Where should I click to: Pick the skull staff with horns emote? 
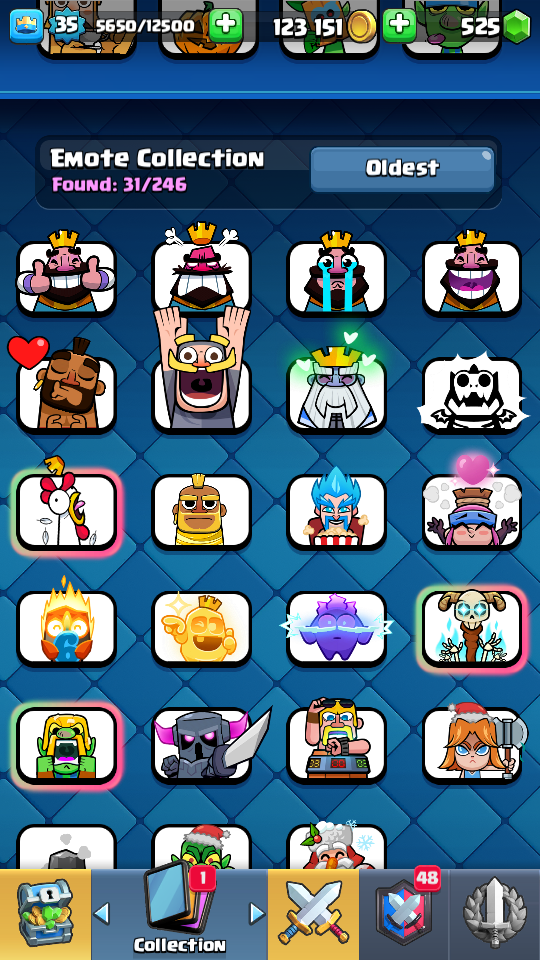tap(472, 629)
